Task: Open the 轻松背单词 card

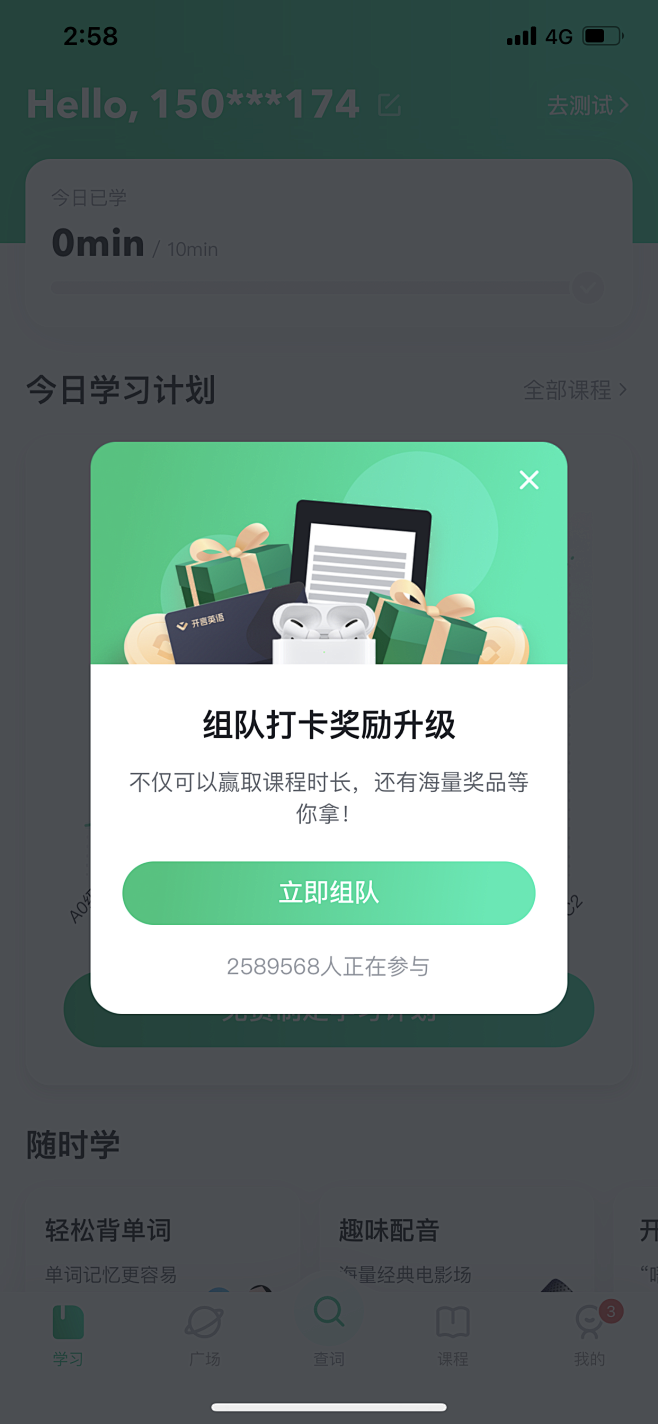Action: tap(161, 1246)
